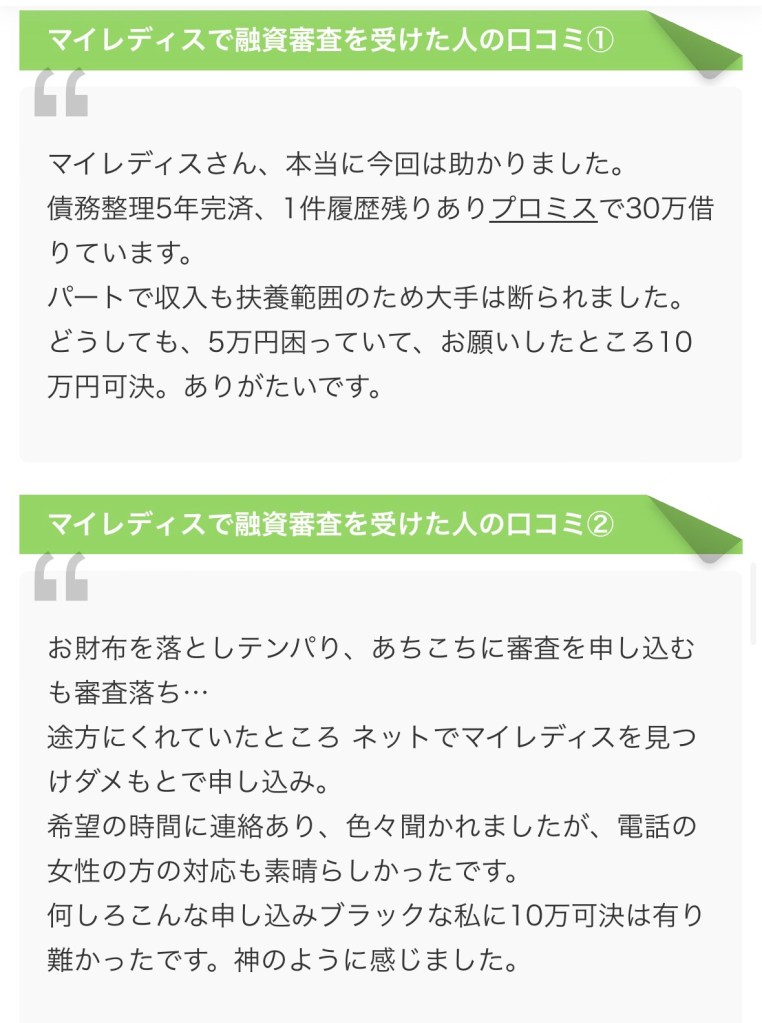This screenshot has width=762, height=1023.
Task: Open the underlined プロミス link
Action: pos(543,208)
